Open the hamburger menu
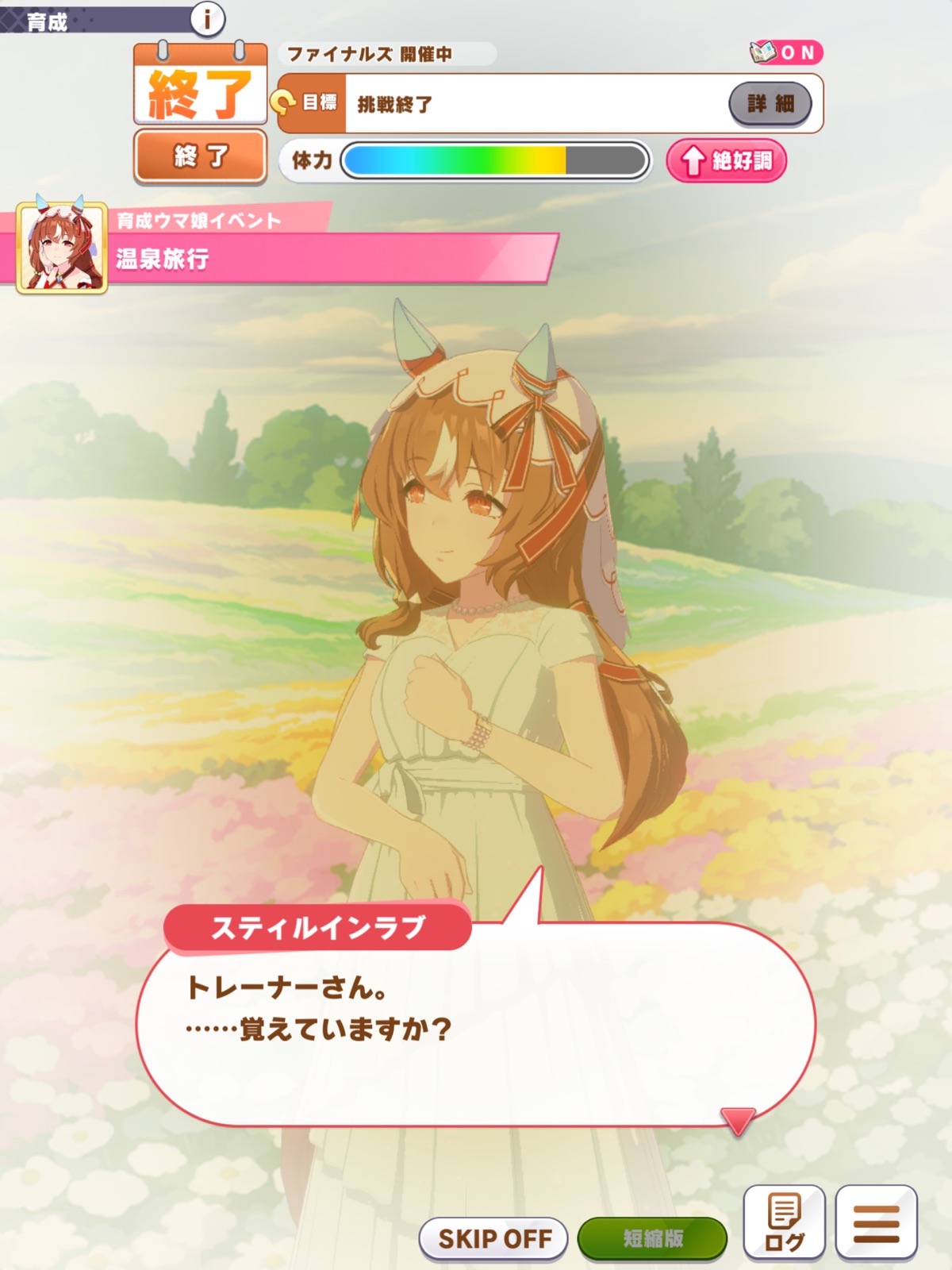Image resolution: width=952 pixels, height=1270 pixels. (876, 1223)
